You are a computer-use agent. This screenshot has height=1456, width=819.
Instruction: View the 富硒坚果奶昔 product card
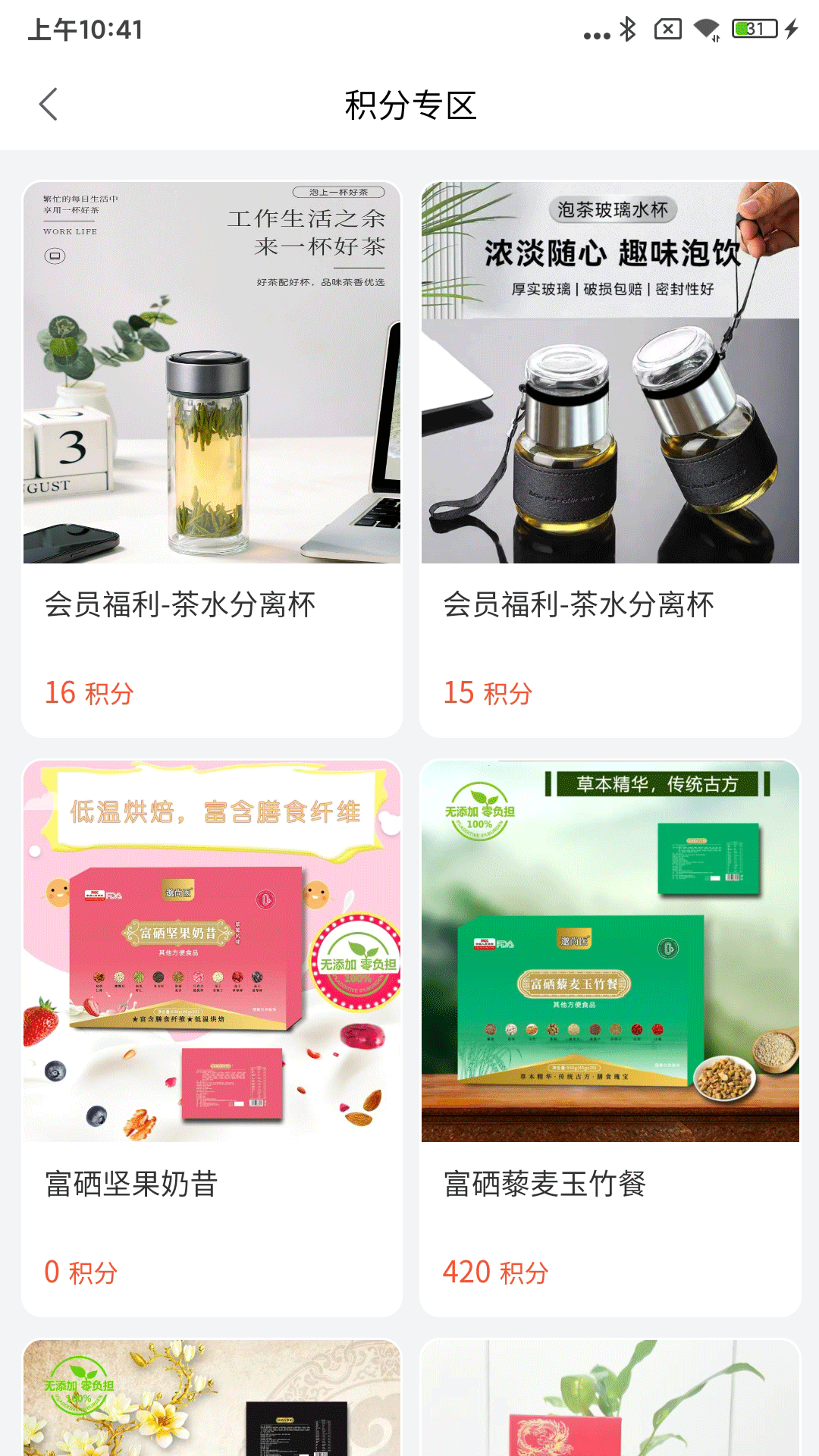(x=212, y=1037)
